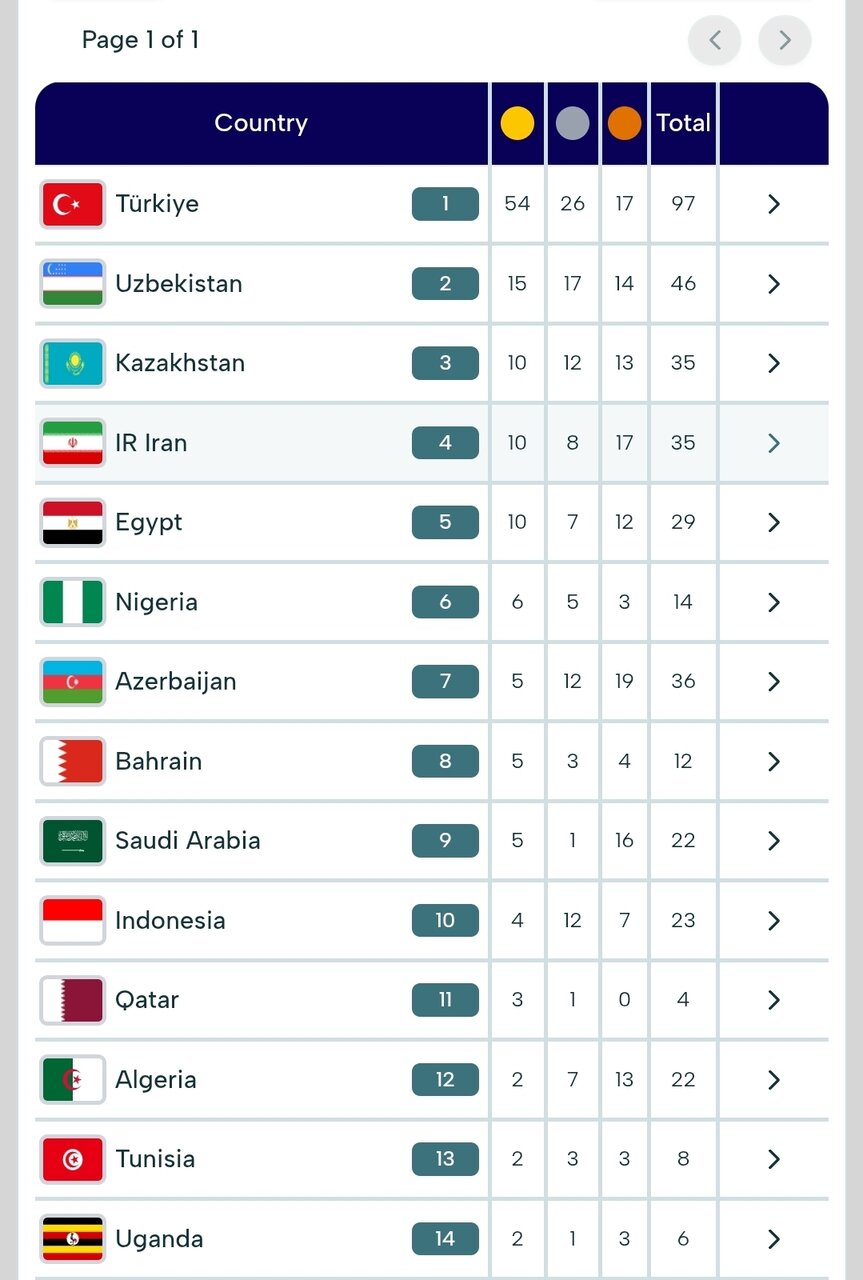863x1280 pixels.
Task: Open Qatar medal details
Action: point(773,1000)
